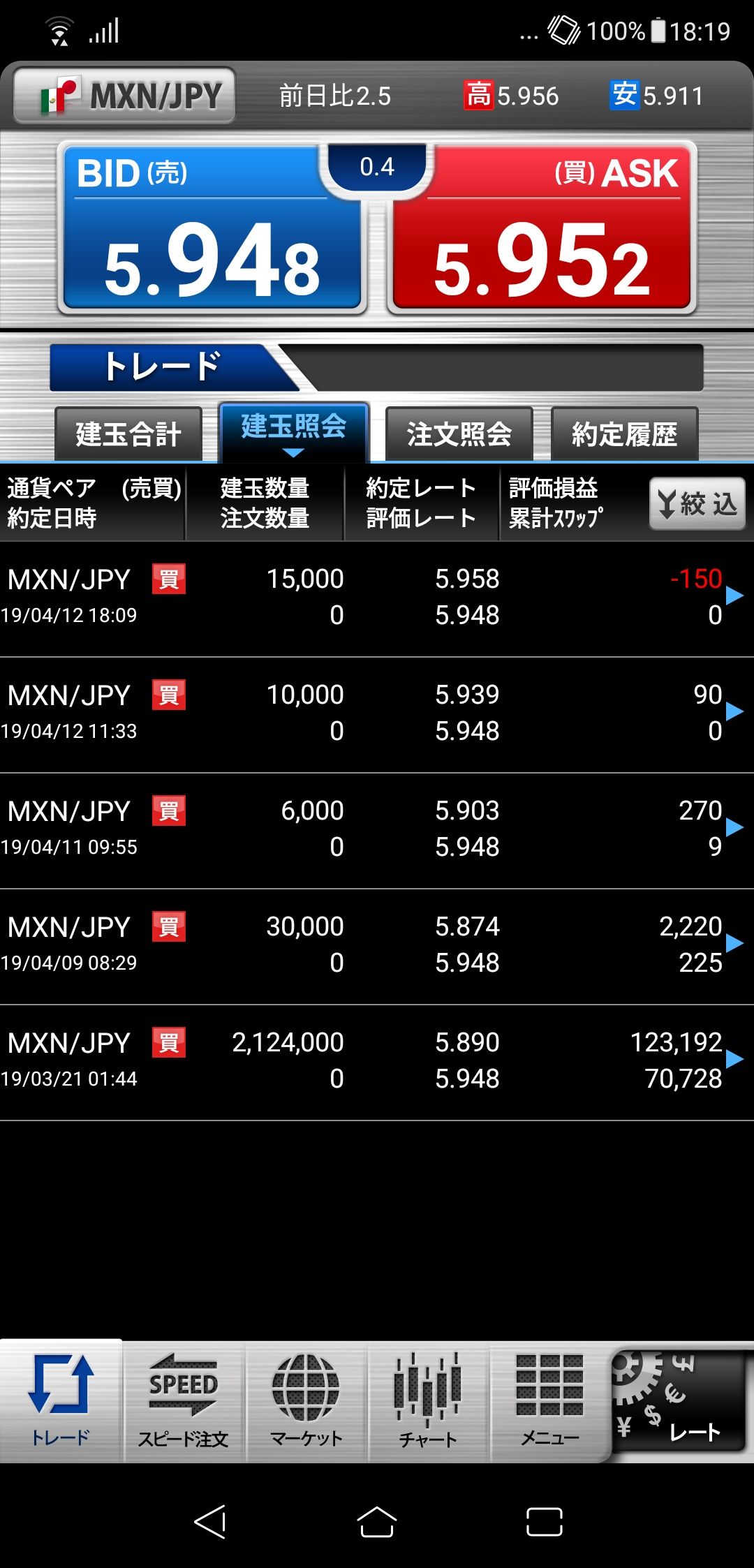
Task: Open the 絞込 filter button
Action: click(x=697, y=503)
